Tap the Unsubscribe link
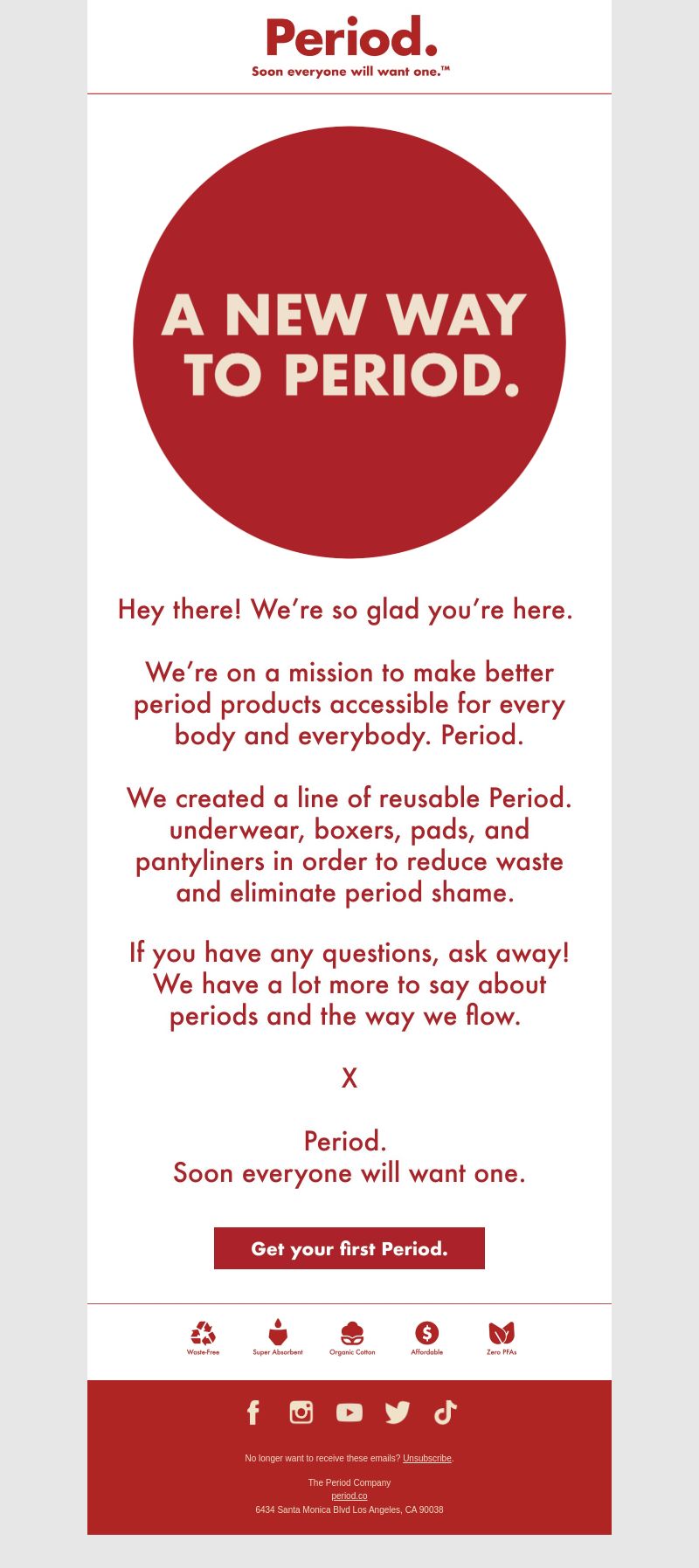The height and width of the screenshot is (1568, 699). 427,1458
